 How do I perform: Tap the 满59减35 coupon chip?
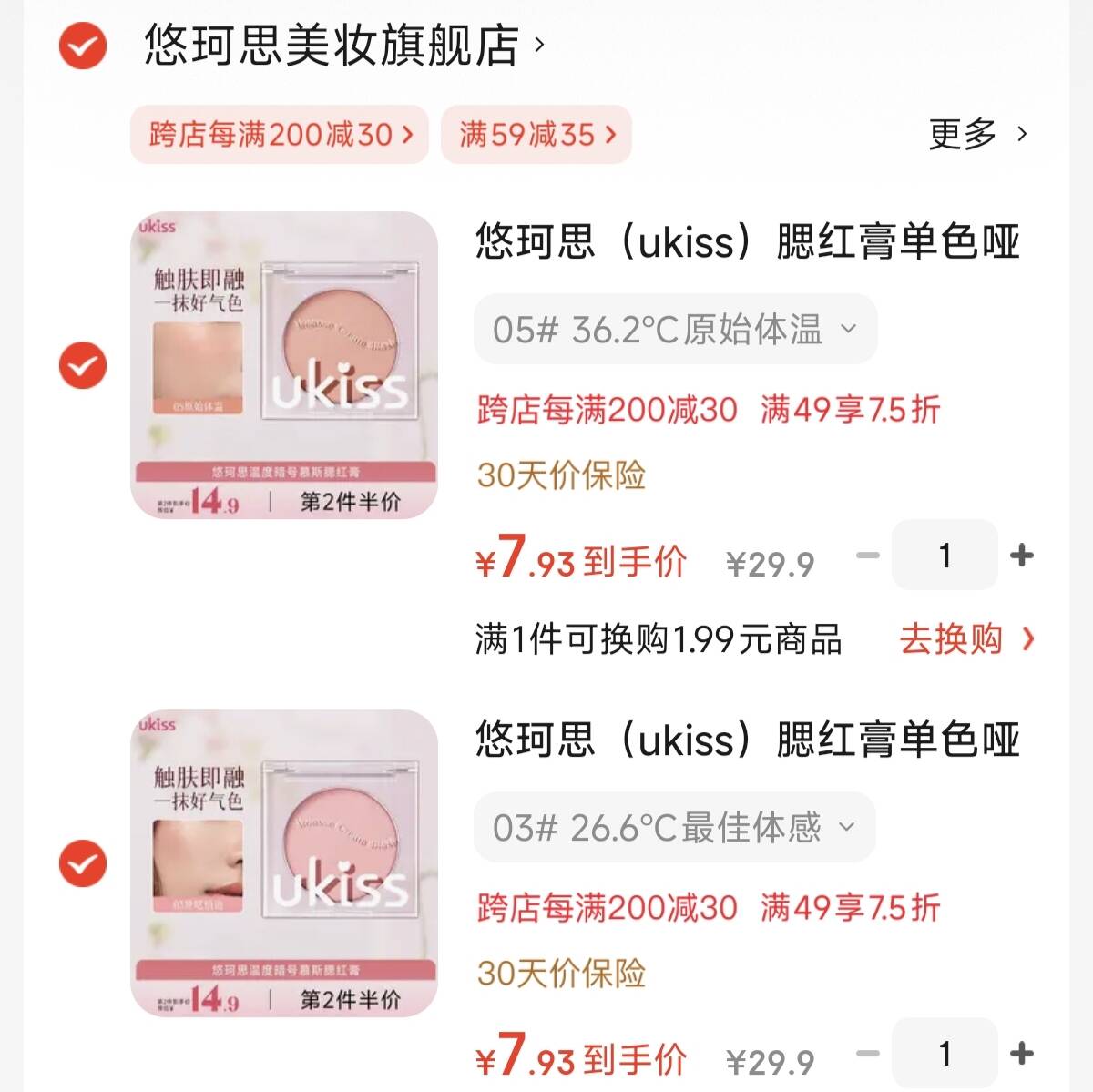(x=536, y=135)
